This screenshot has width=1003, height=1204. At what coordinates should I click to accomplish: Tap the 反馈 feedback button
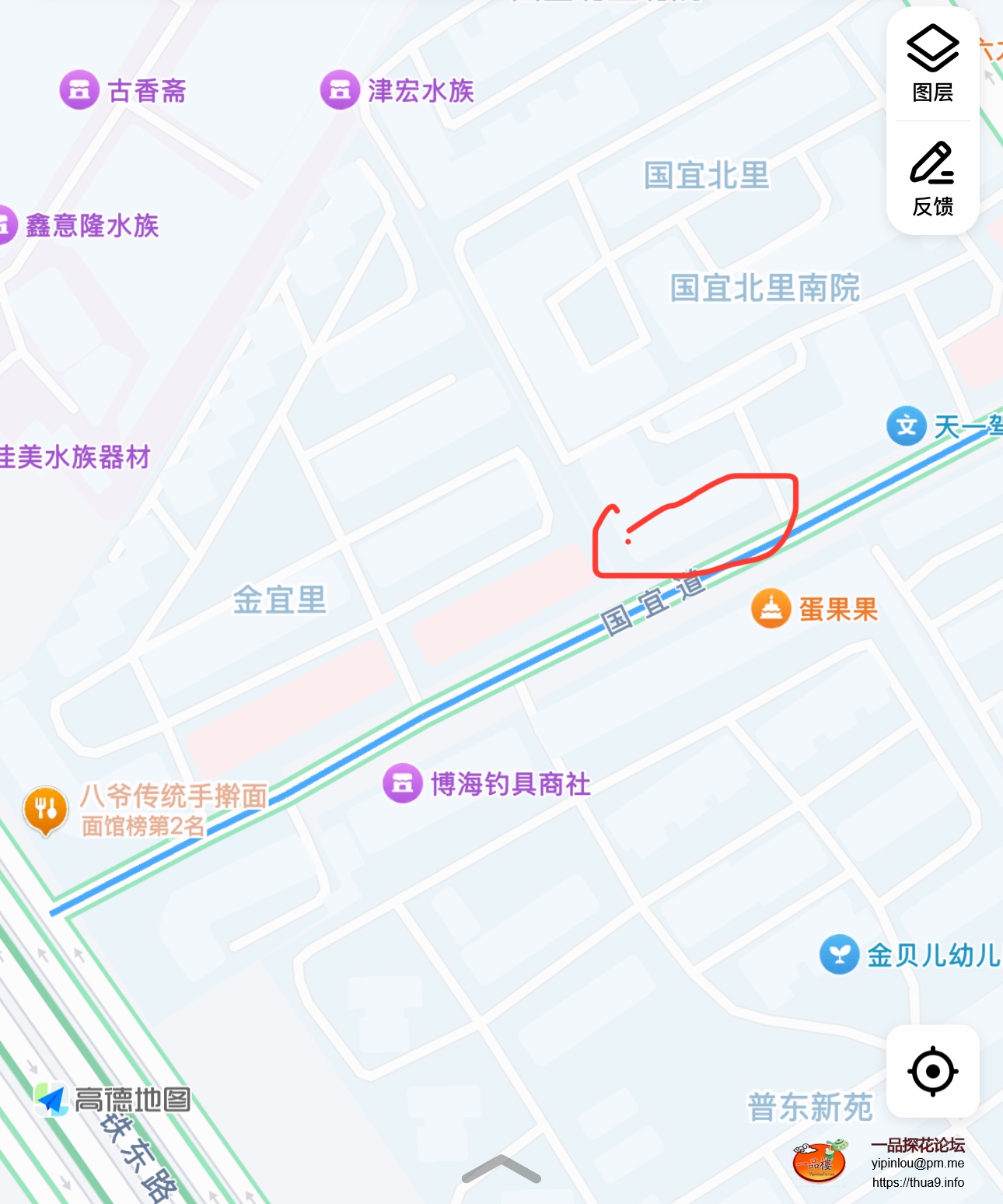click(932, 178)
